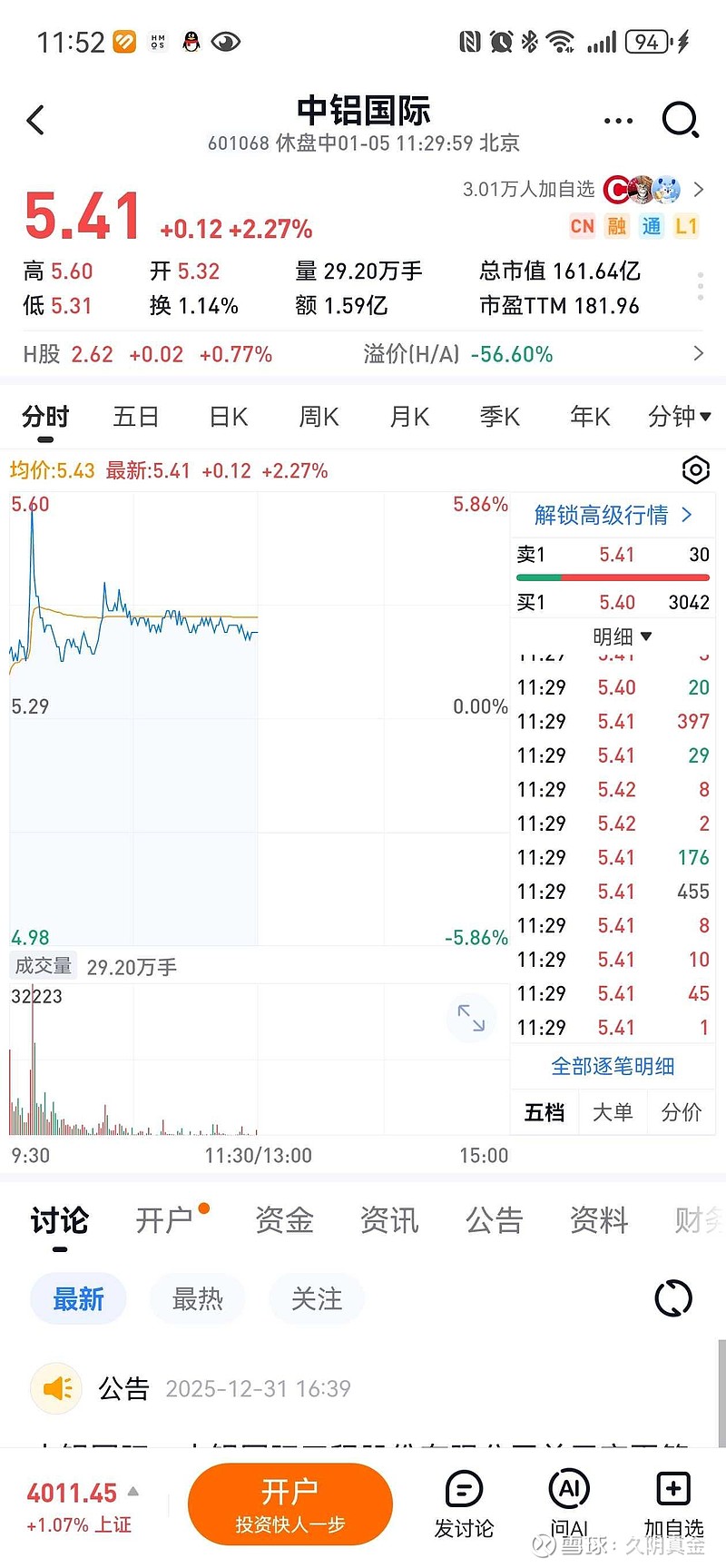
Task: Open search with the magnifier icon
Action: 679,120
